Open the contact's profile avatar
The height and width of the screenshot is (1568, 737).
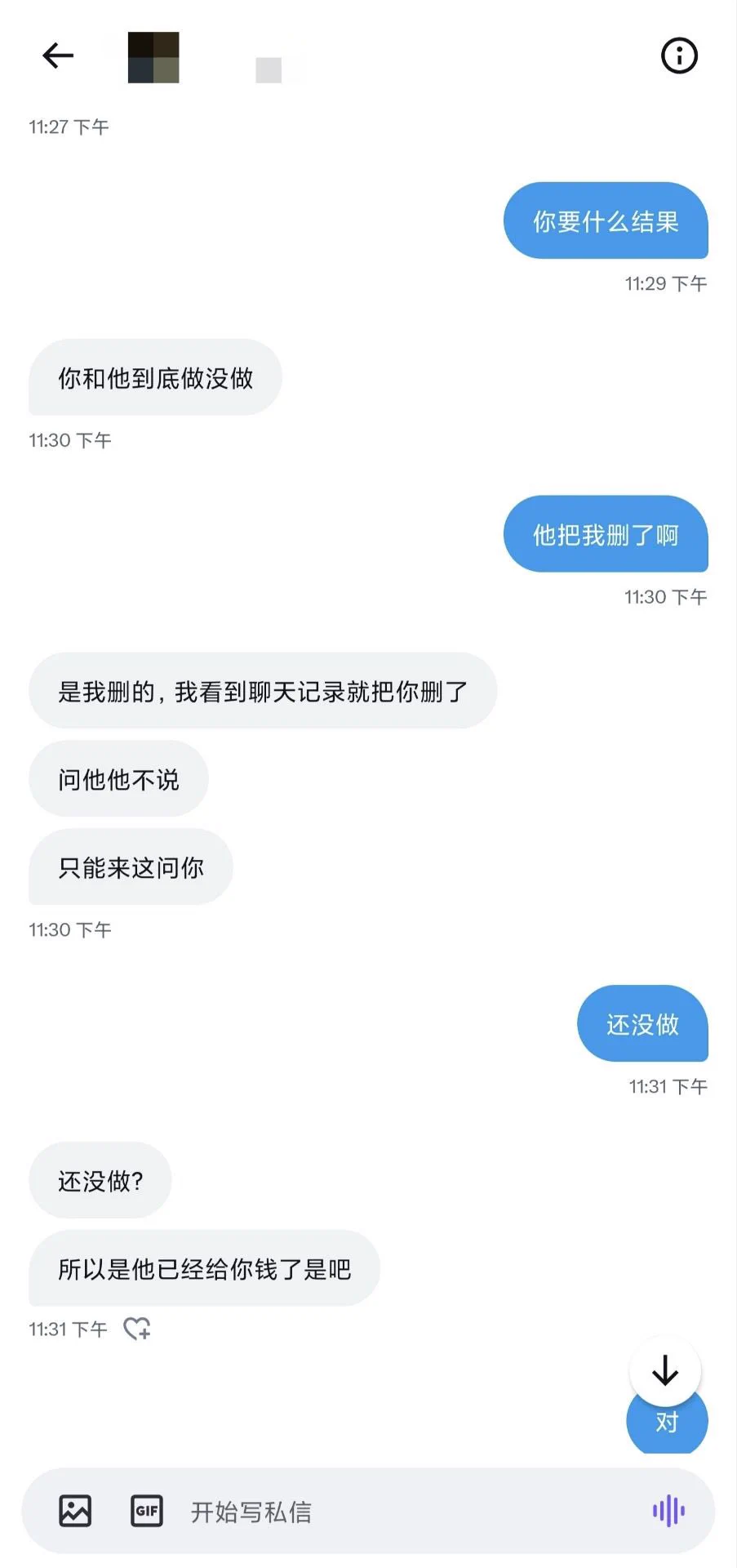(x=153, y=57)
